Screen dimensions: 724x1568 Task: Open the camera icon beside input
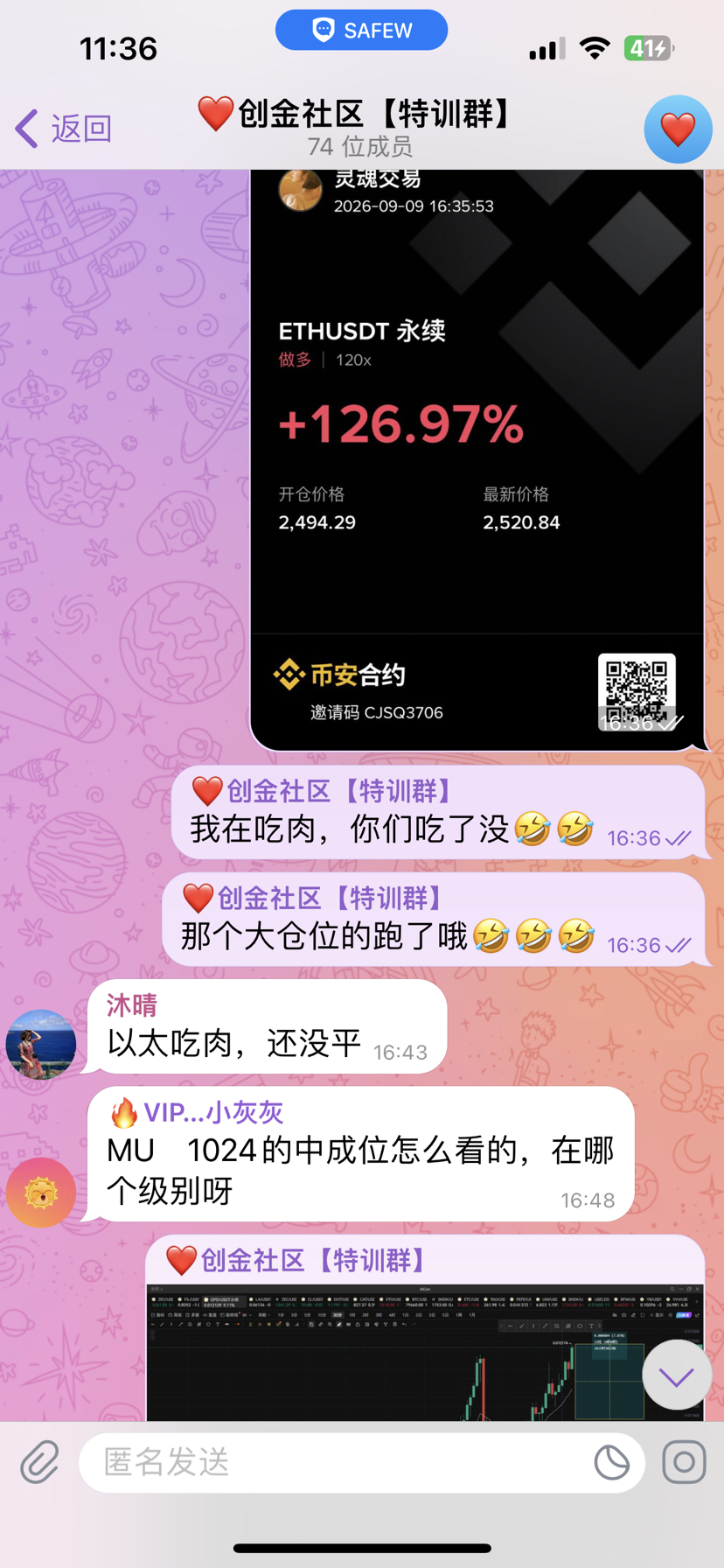pyautogui.click(x=684, y=1462)
